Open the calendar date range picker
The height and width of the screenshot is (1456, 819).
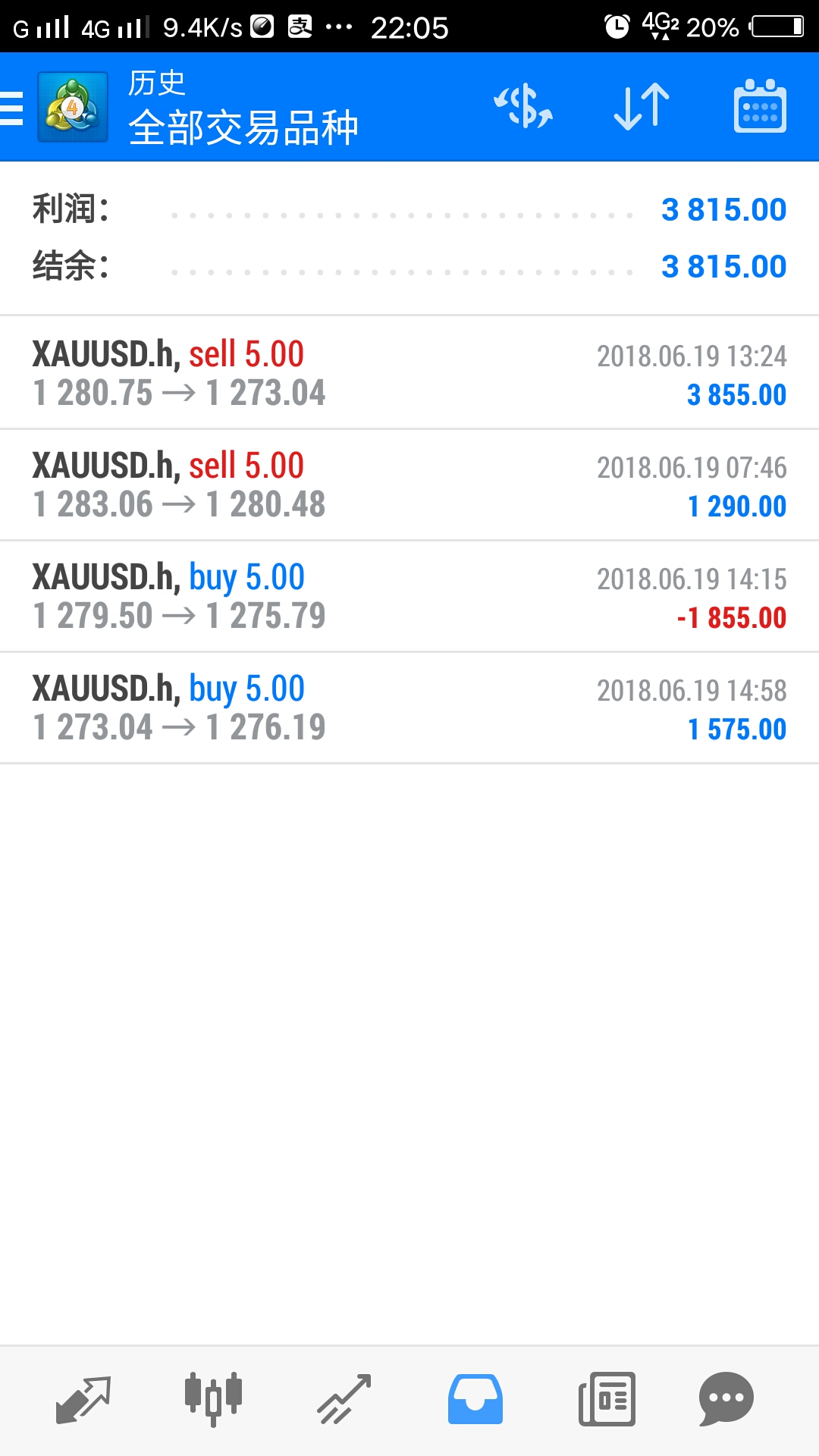pyautogui.click(x=760, y=107)
